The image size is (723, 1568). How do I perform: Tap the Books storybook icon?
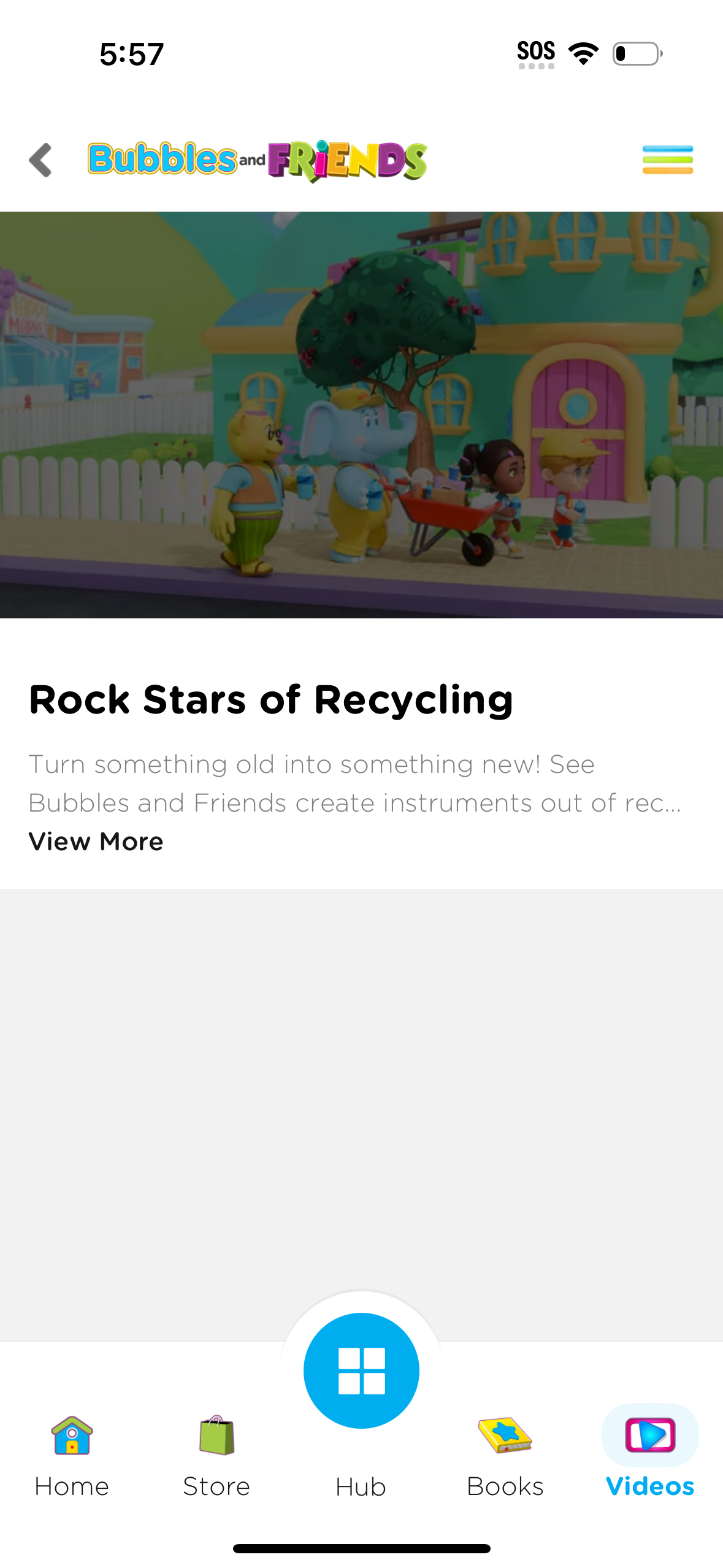pyautogui.click(x=505, y=1435)
